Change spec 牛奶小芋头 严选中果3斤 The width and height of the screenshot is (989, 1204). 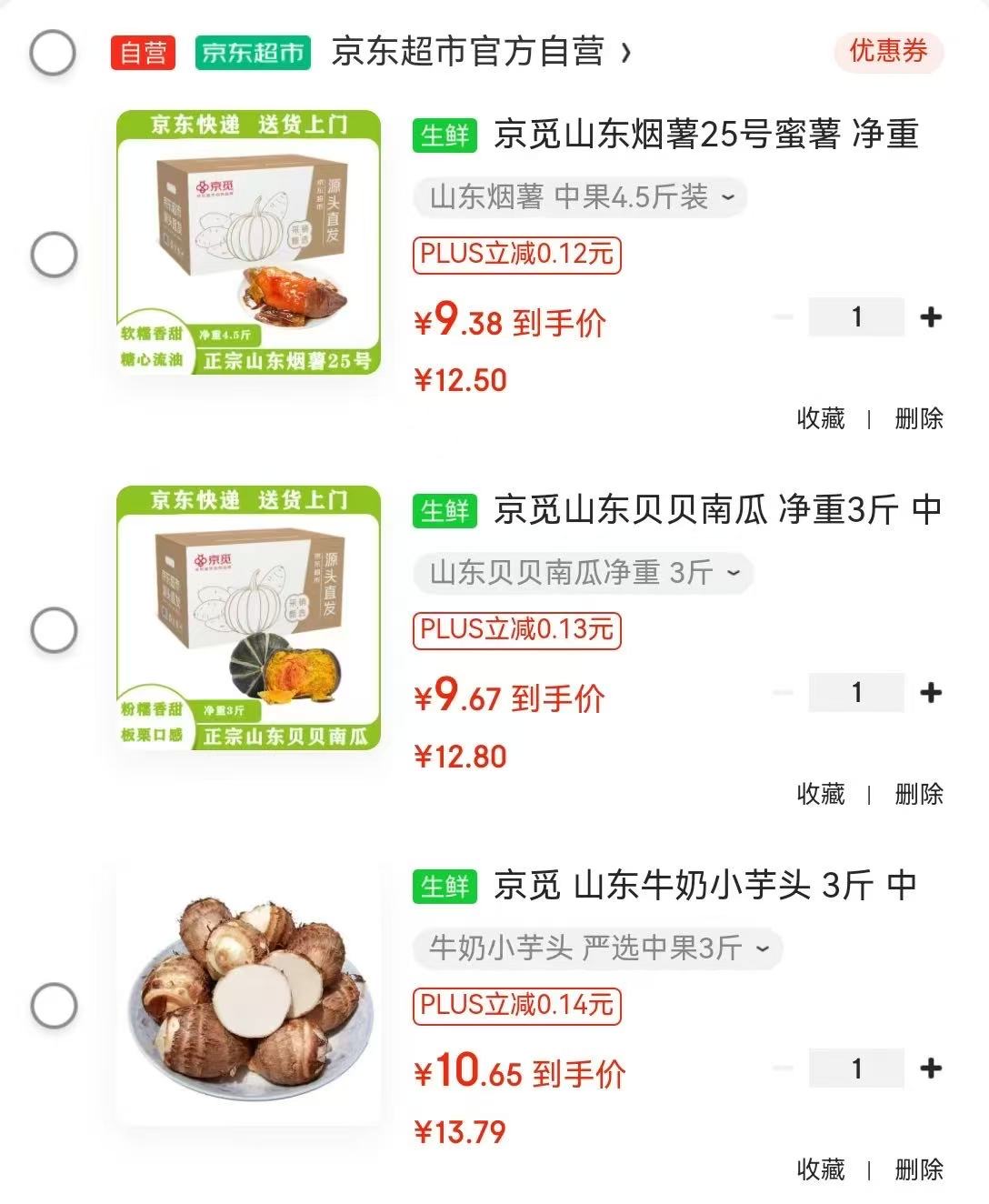point(597,948)
